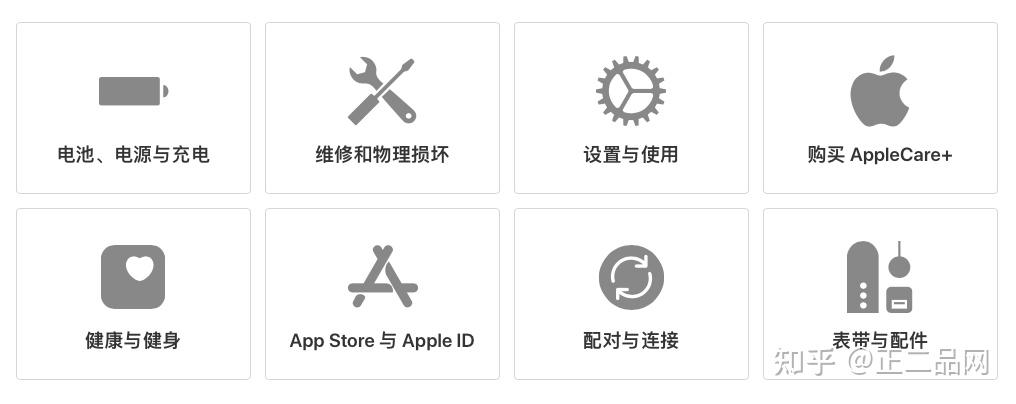The width and height of the screenshot is (1016, 404).
Task: Open the 配对与连接 support topic
Action: pos(631,294)
